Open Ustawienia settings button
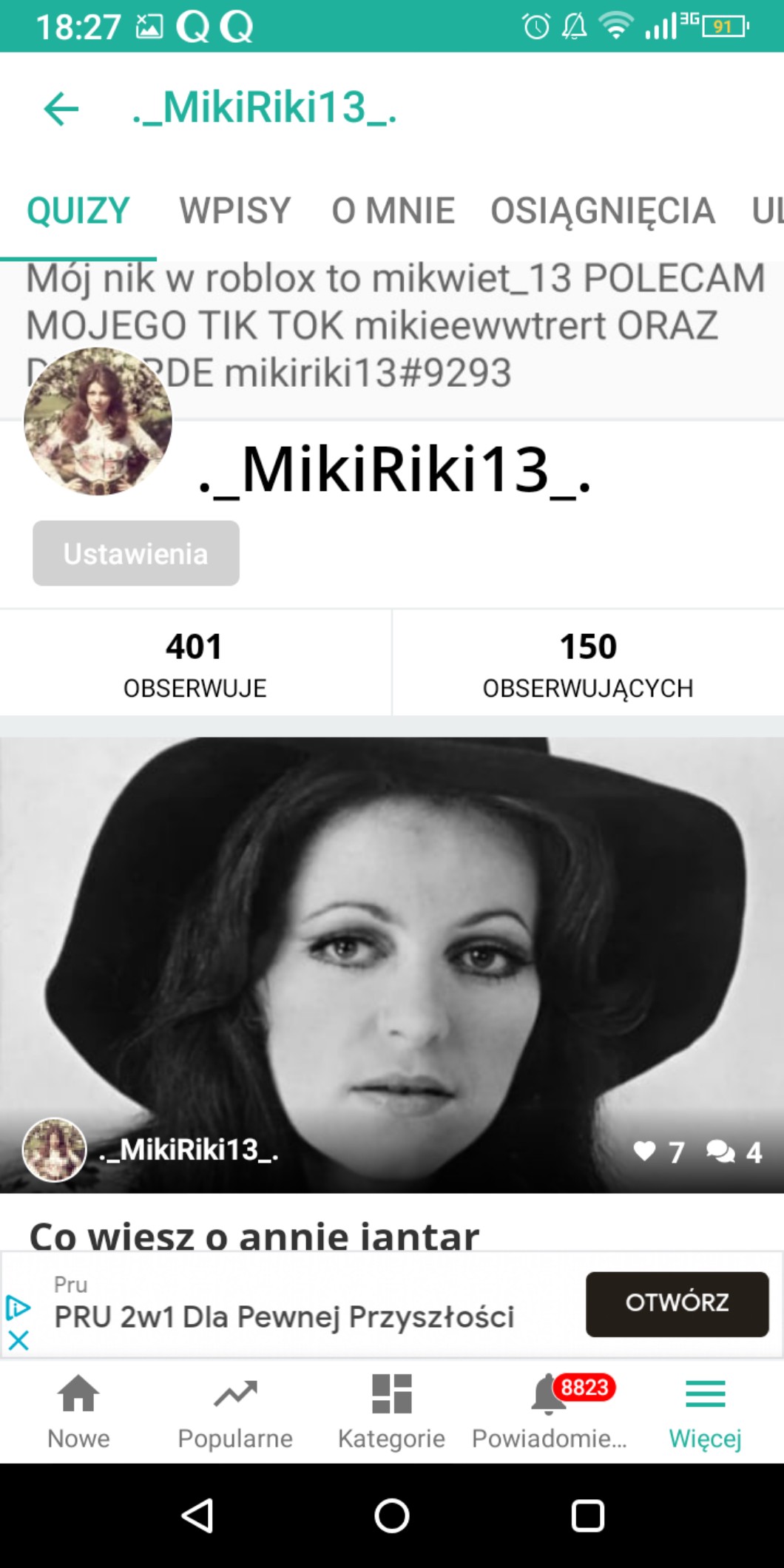This screenshot has width=784, height=1568. coord(136,553)
